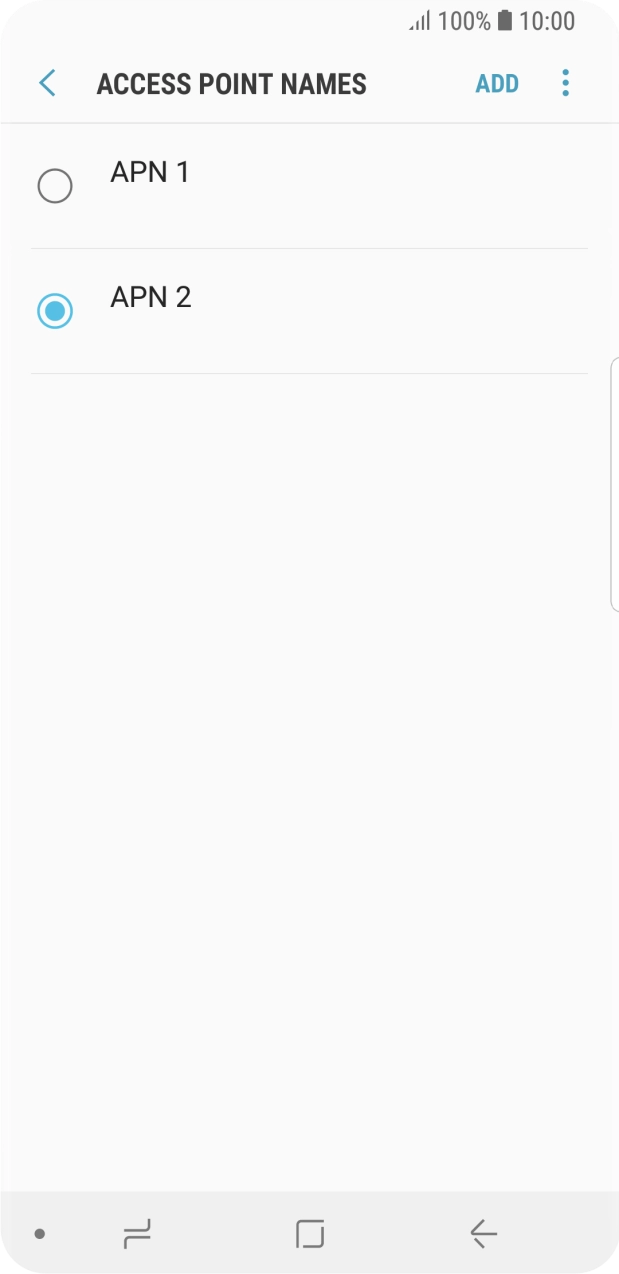Select the APN 2 radio button
Screen dimensions: 619x1274
[55, 311]
